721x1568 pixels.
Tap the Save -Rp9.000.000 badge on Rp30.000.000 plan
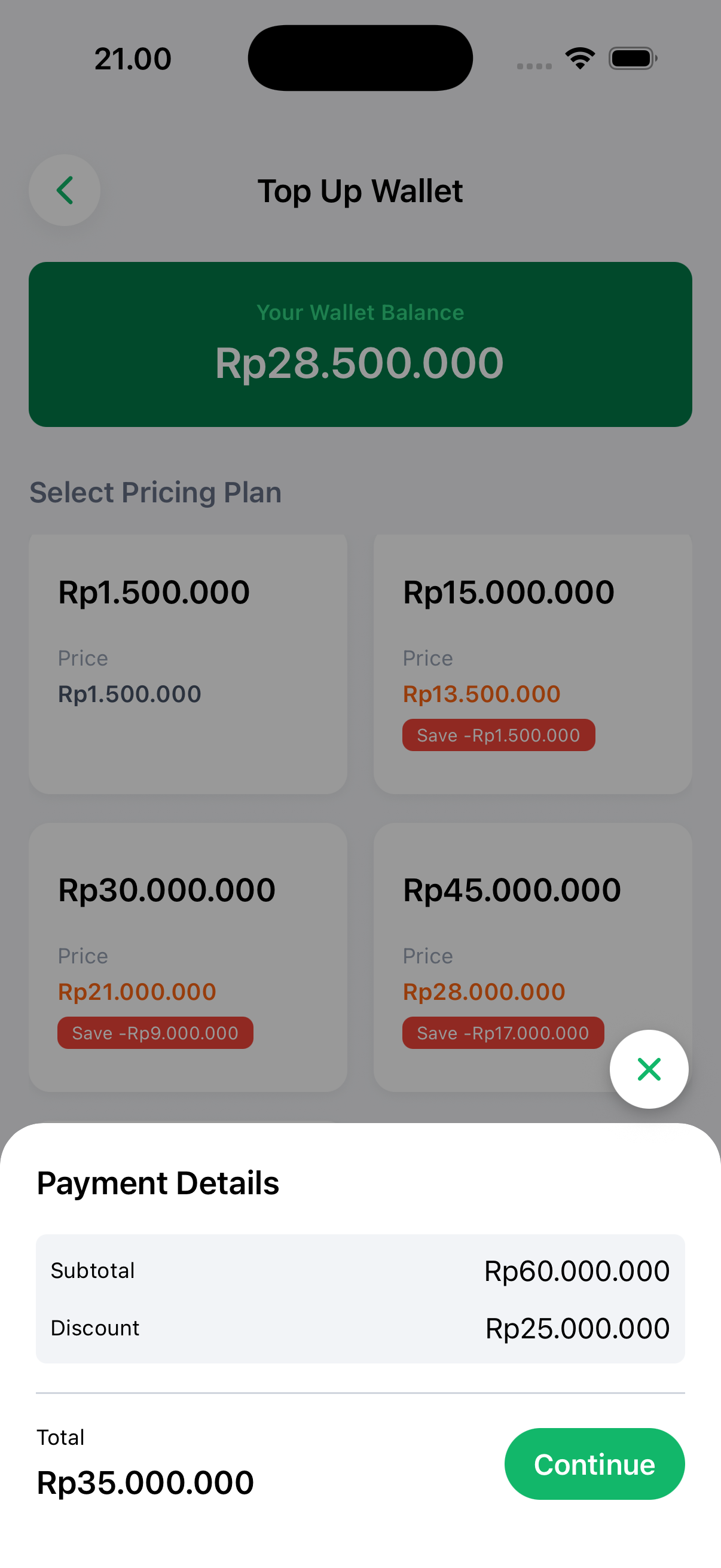point(155,1032)
